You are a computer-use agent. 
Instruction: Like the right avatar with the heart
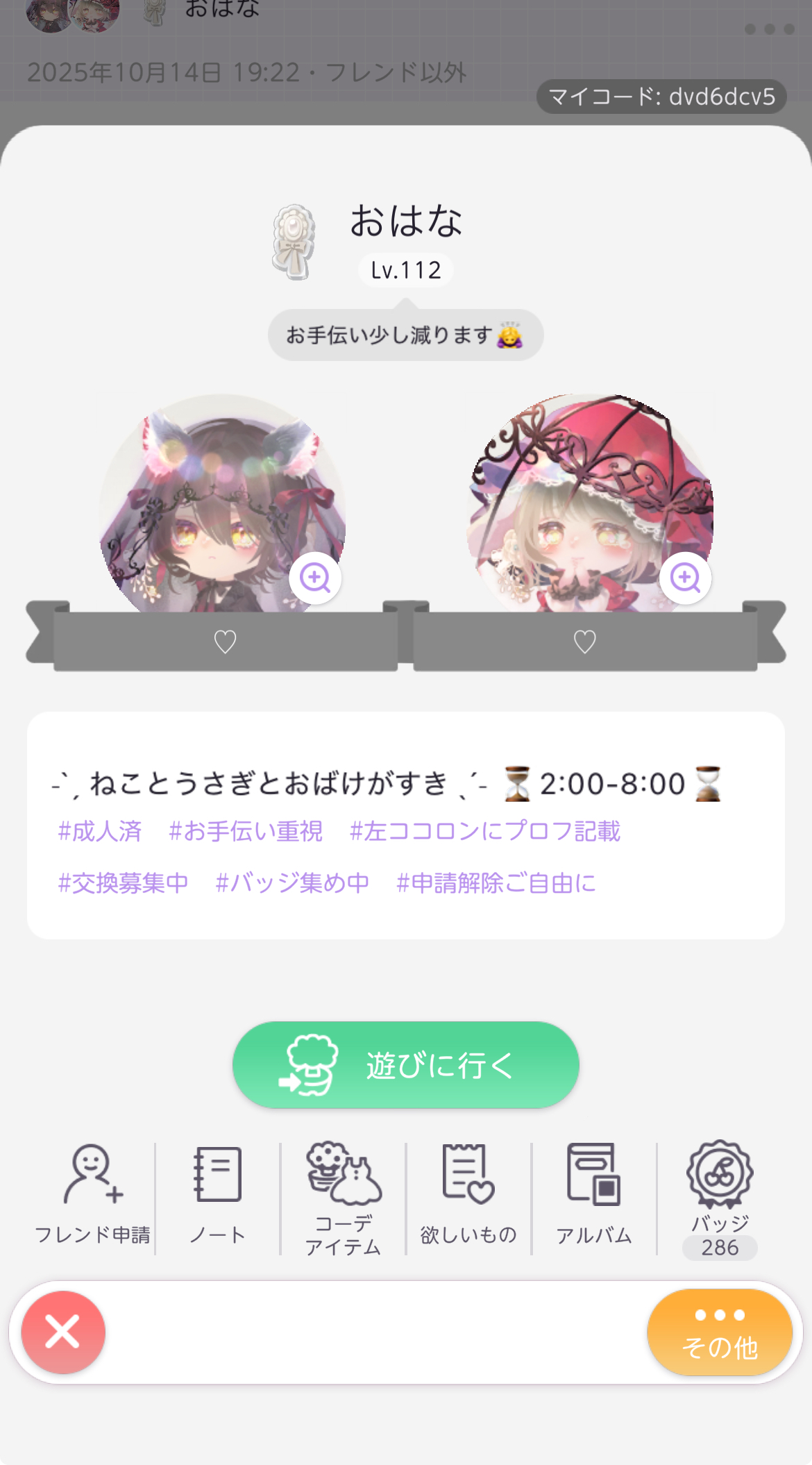[585, 642]
